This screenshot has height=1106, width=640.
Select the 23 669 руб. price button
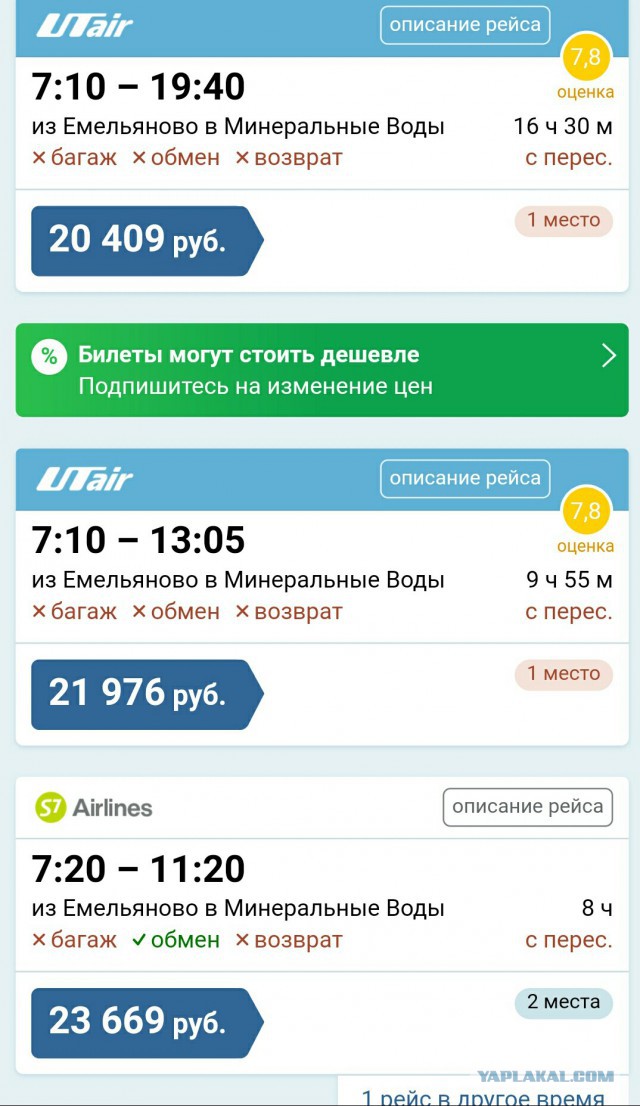[x=147, y=1023]
